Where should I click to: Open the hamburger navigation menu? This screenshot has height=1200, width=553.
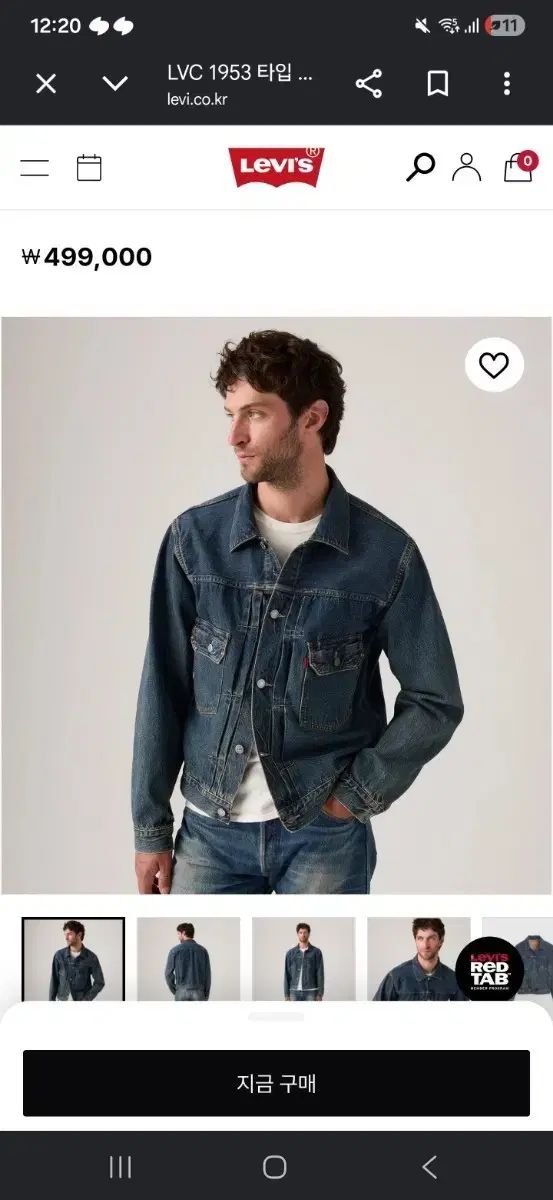coord(35,168)
